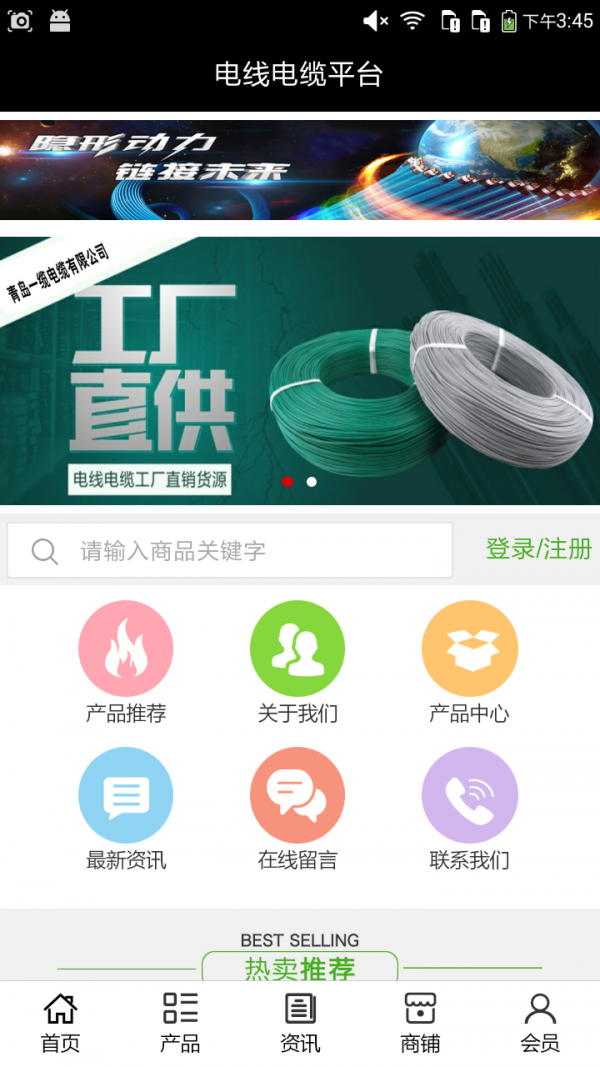Switch to the 首页 home tab
The width and height of the screenshot is (600, 1067).
point(60,1022)
